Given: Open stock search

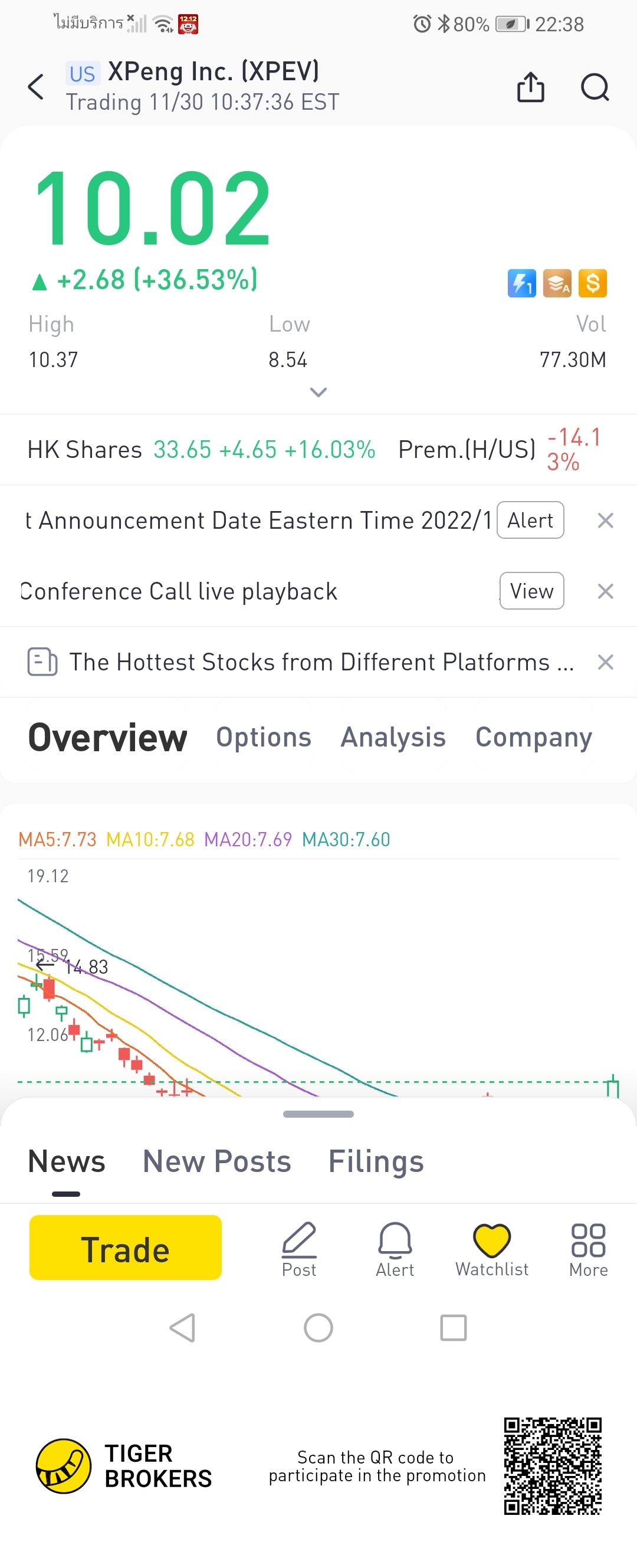Looking at the screenshot, I should pyautogui.click(x=595, y=86).
